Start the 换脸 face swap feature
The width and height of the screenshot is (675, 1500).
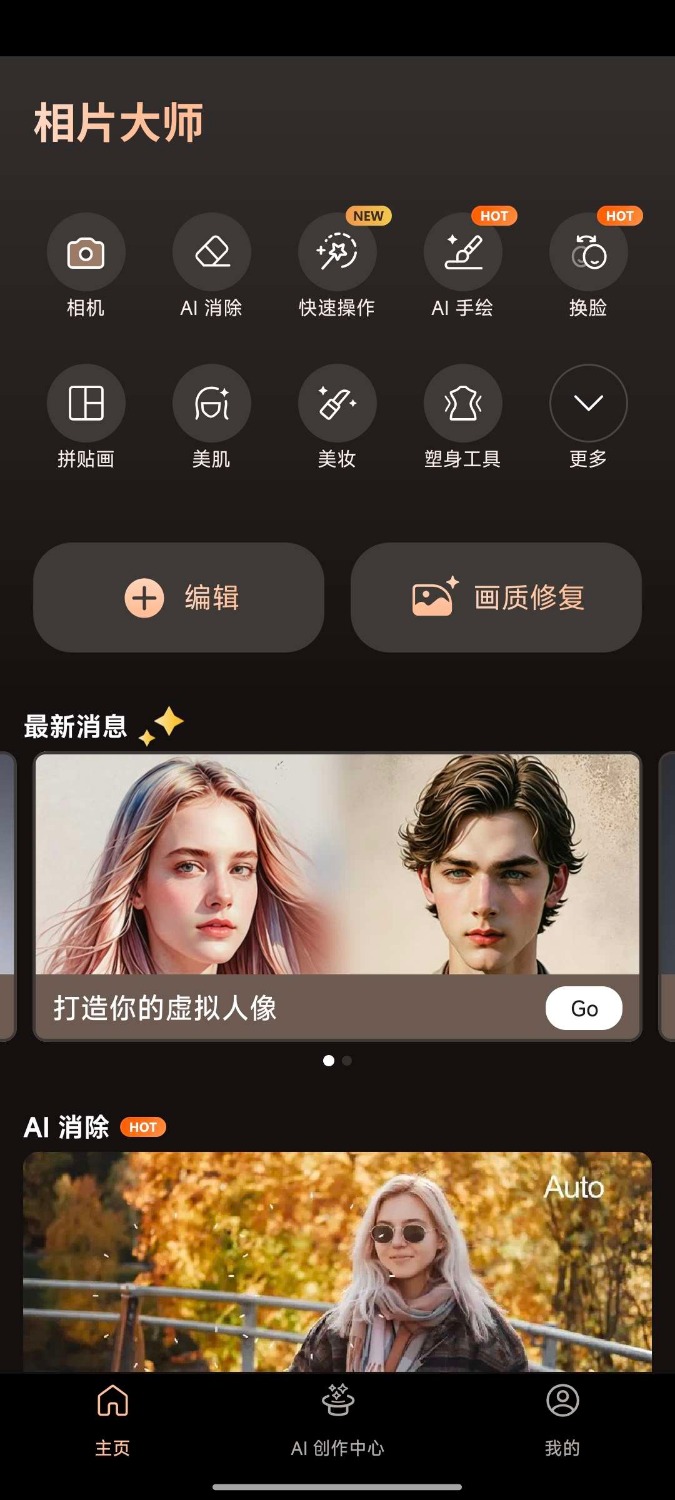588,253
